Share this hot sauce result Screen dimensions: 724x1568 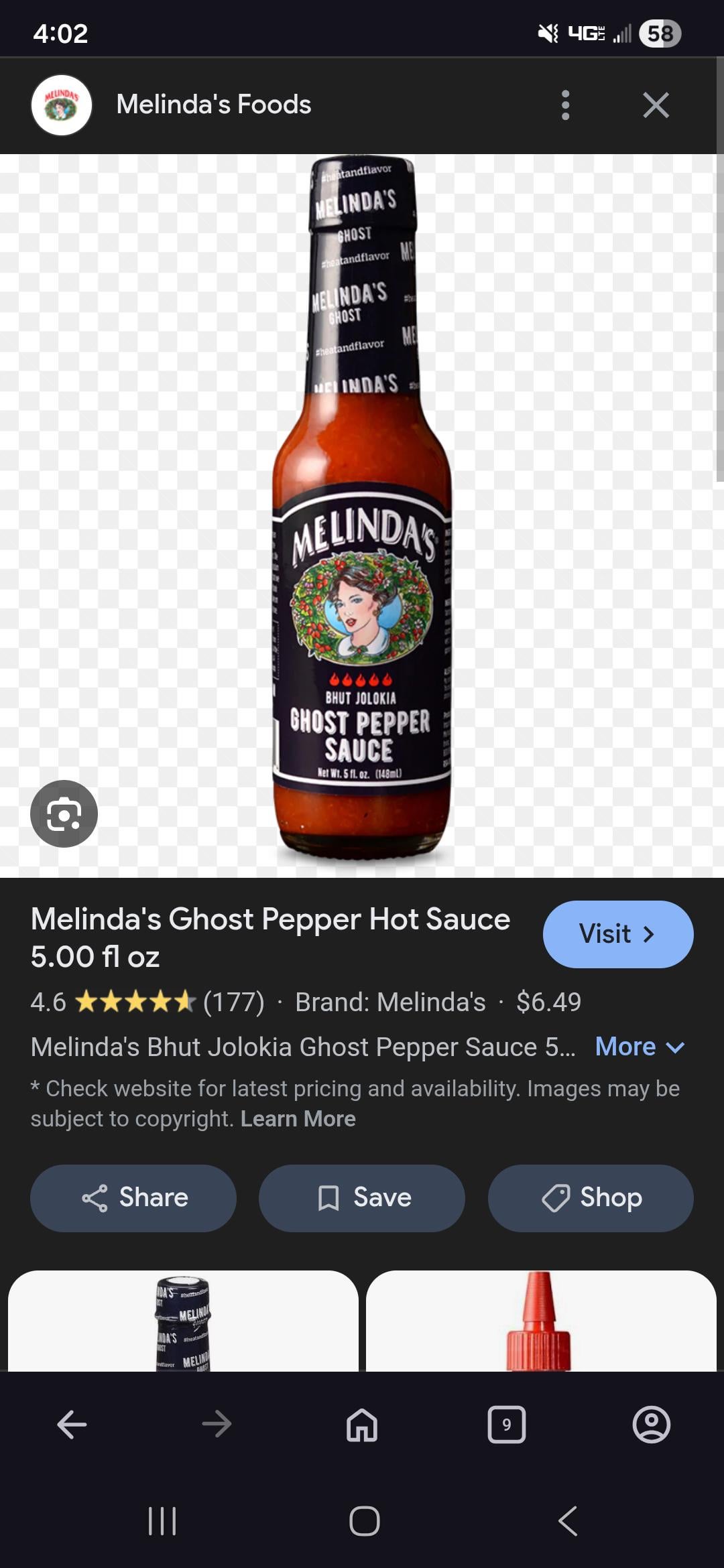coord(133,1197)
